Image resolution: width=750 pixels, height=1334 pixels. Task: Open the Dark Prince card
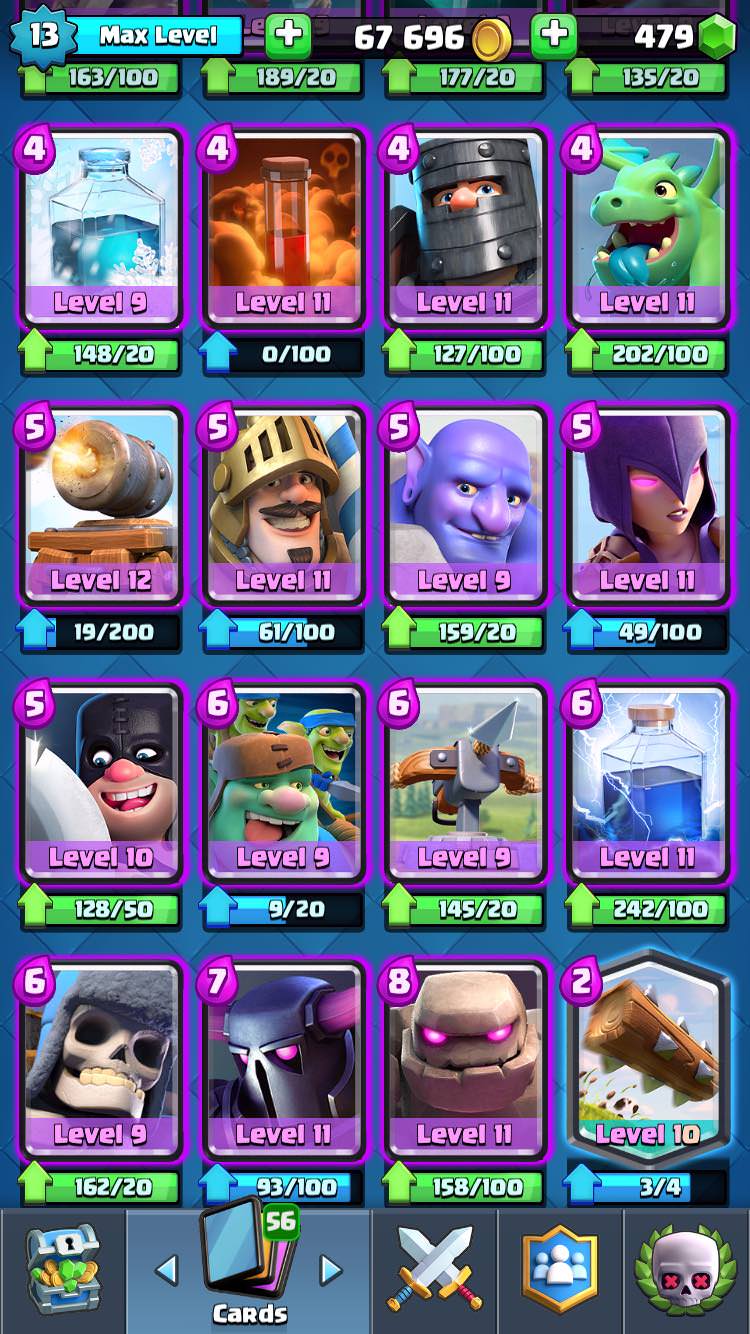point(466,228)
